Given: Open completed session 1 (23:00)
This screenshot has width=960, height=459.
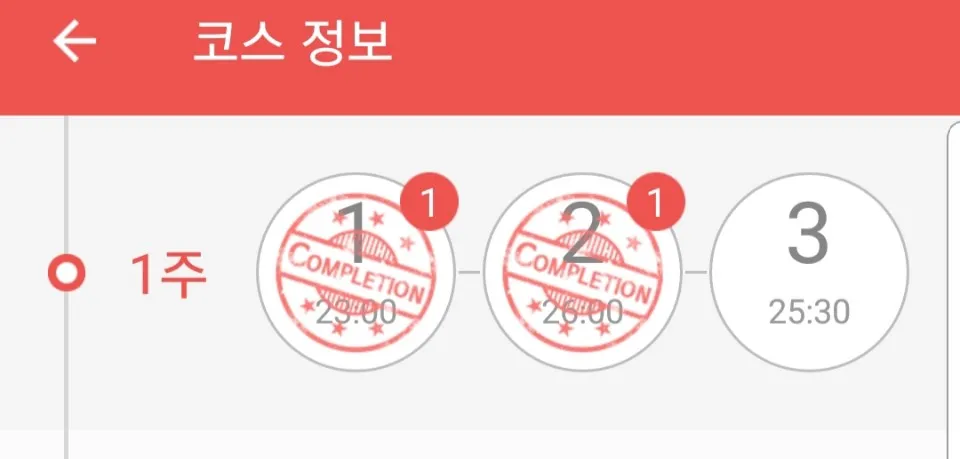Looking at the screenshot, I should pyautogui.click(x=356, y=272).
